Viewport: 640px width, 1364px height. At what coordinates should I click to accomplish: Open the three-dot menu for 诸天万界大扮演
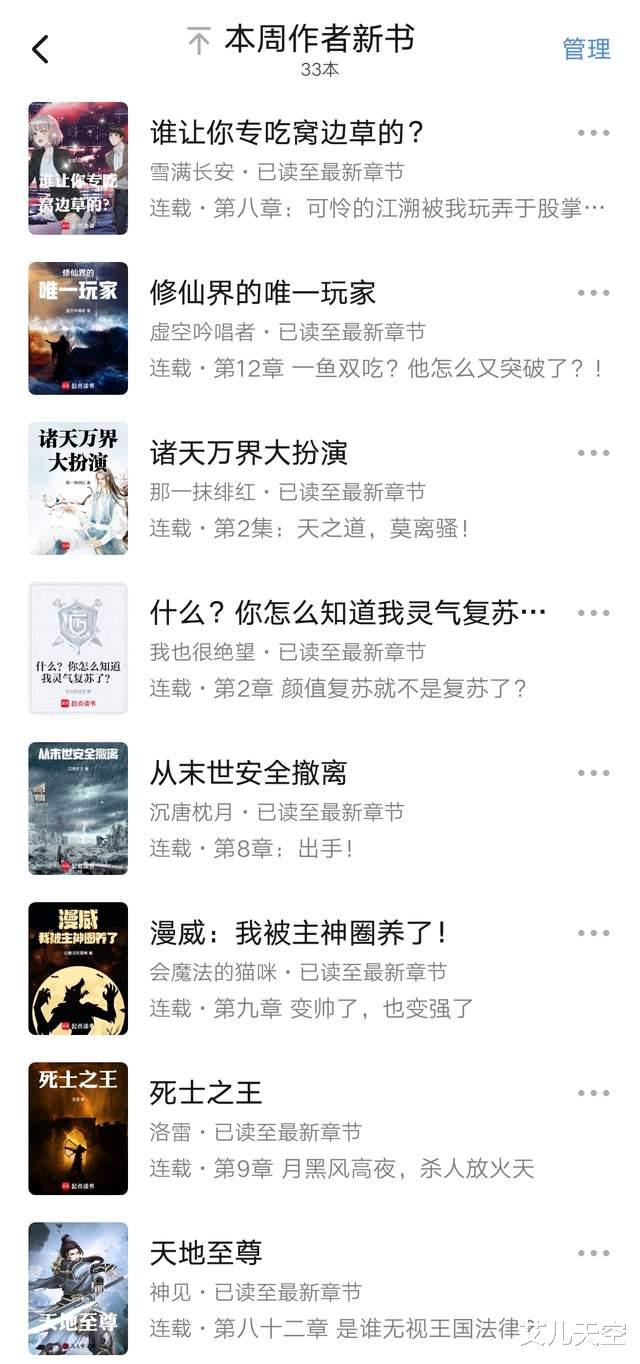click(593, 453)
